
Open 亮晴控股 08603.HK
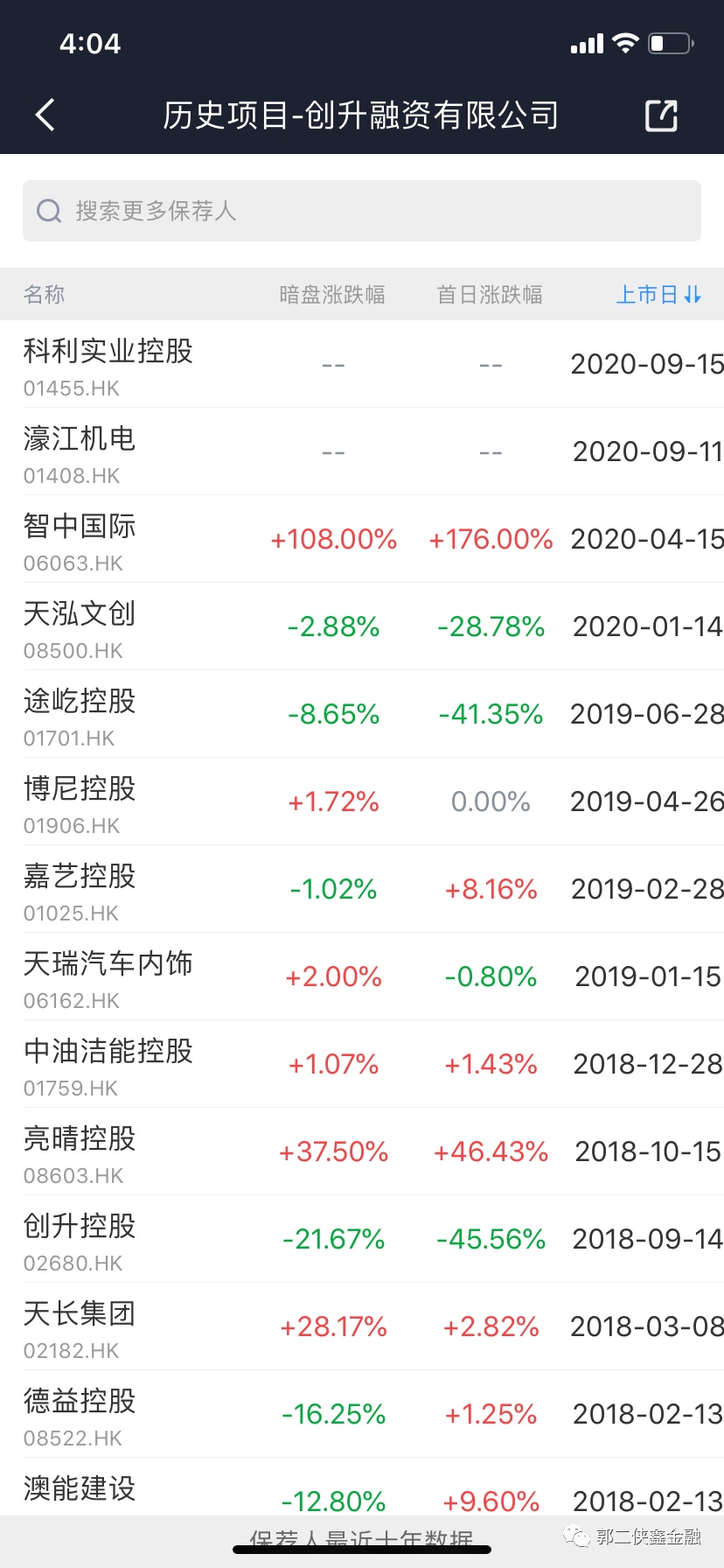click(x=80, y=1151)
